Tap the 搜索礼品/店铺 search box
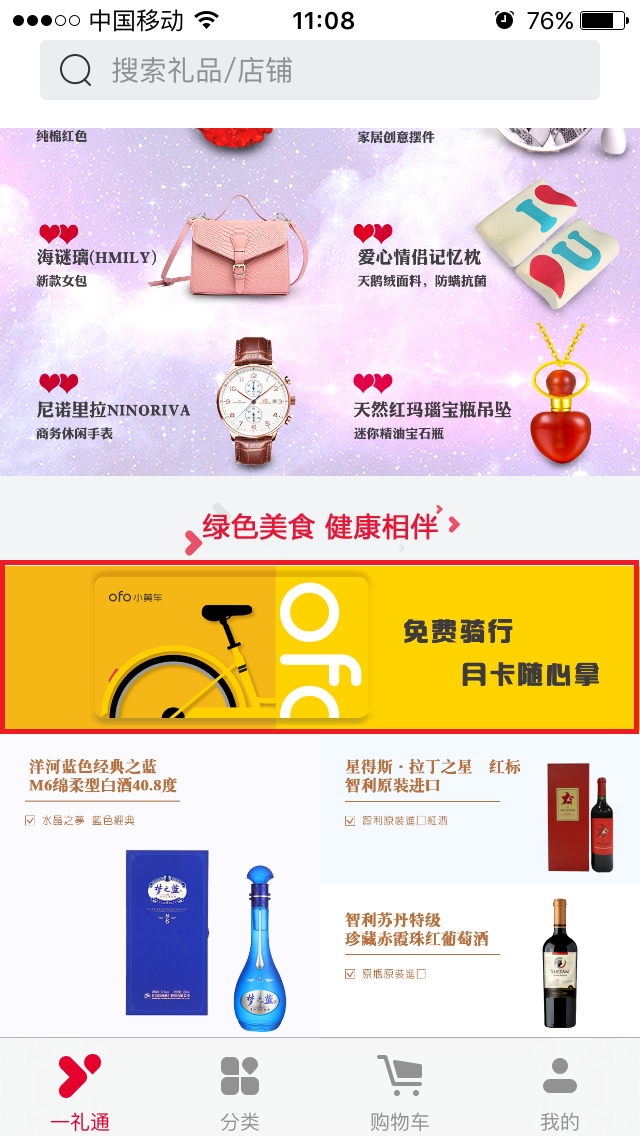 coord(320,70)
